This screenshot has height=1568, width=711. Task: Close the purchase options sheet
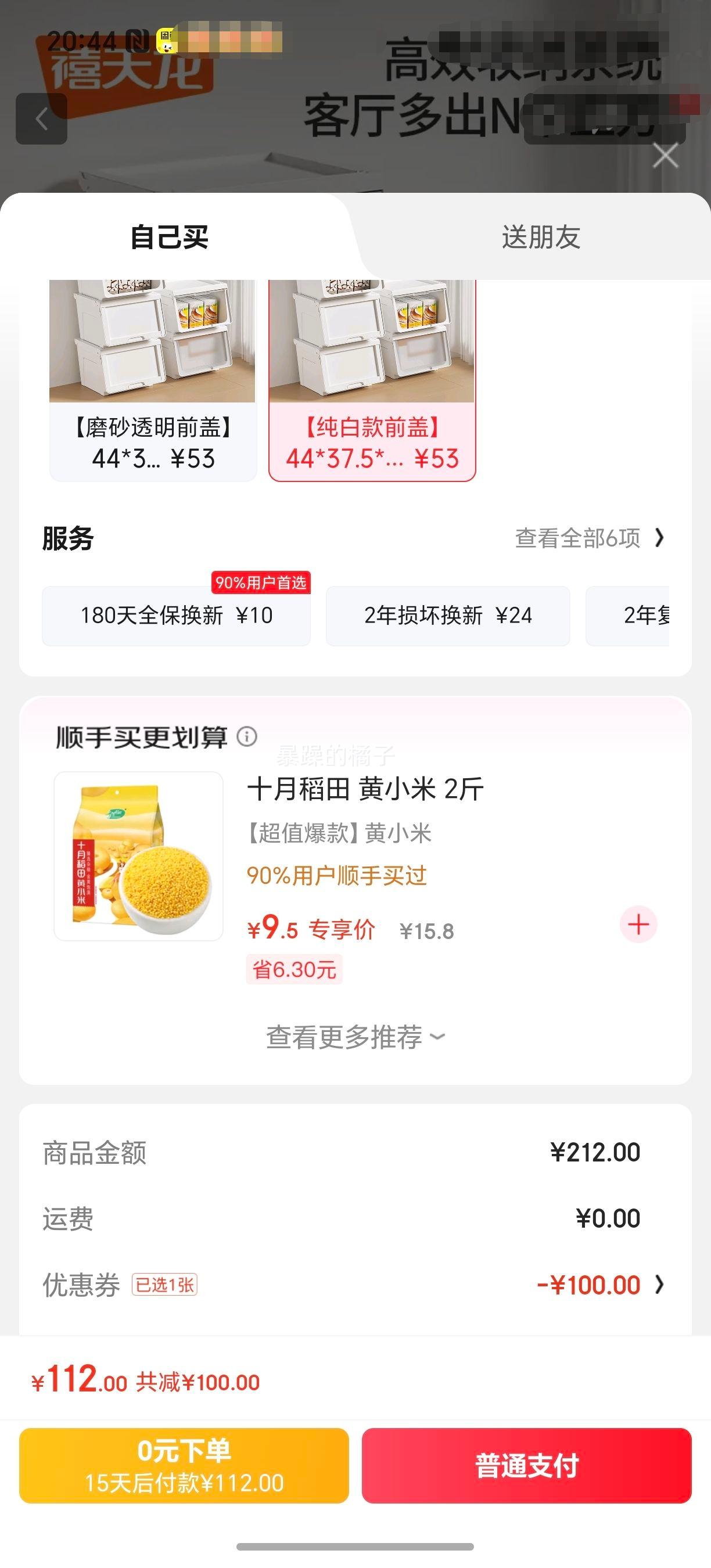(x=665, y=156)
